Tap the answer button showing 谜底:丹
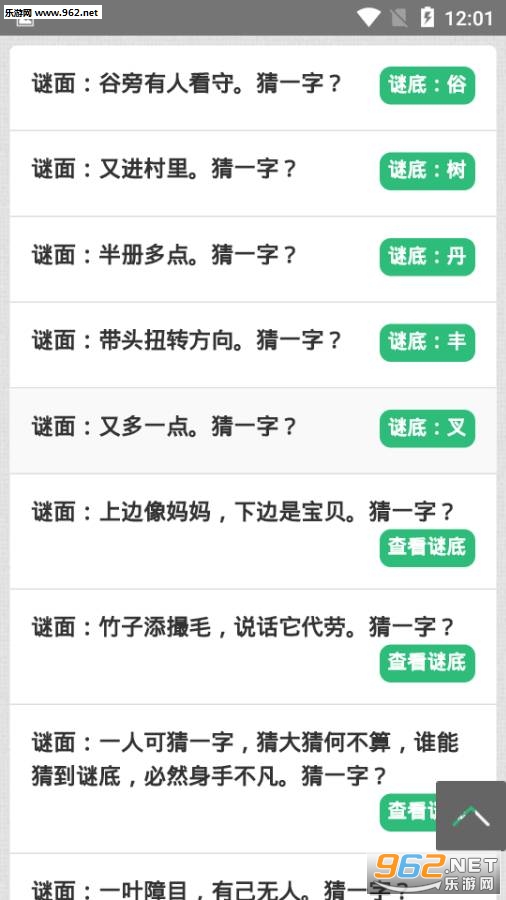This screenshot has height=900, width=506. tap(427, 257)
